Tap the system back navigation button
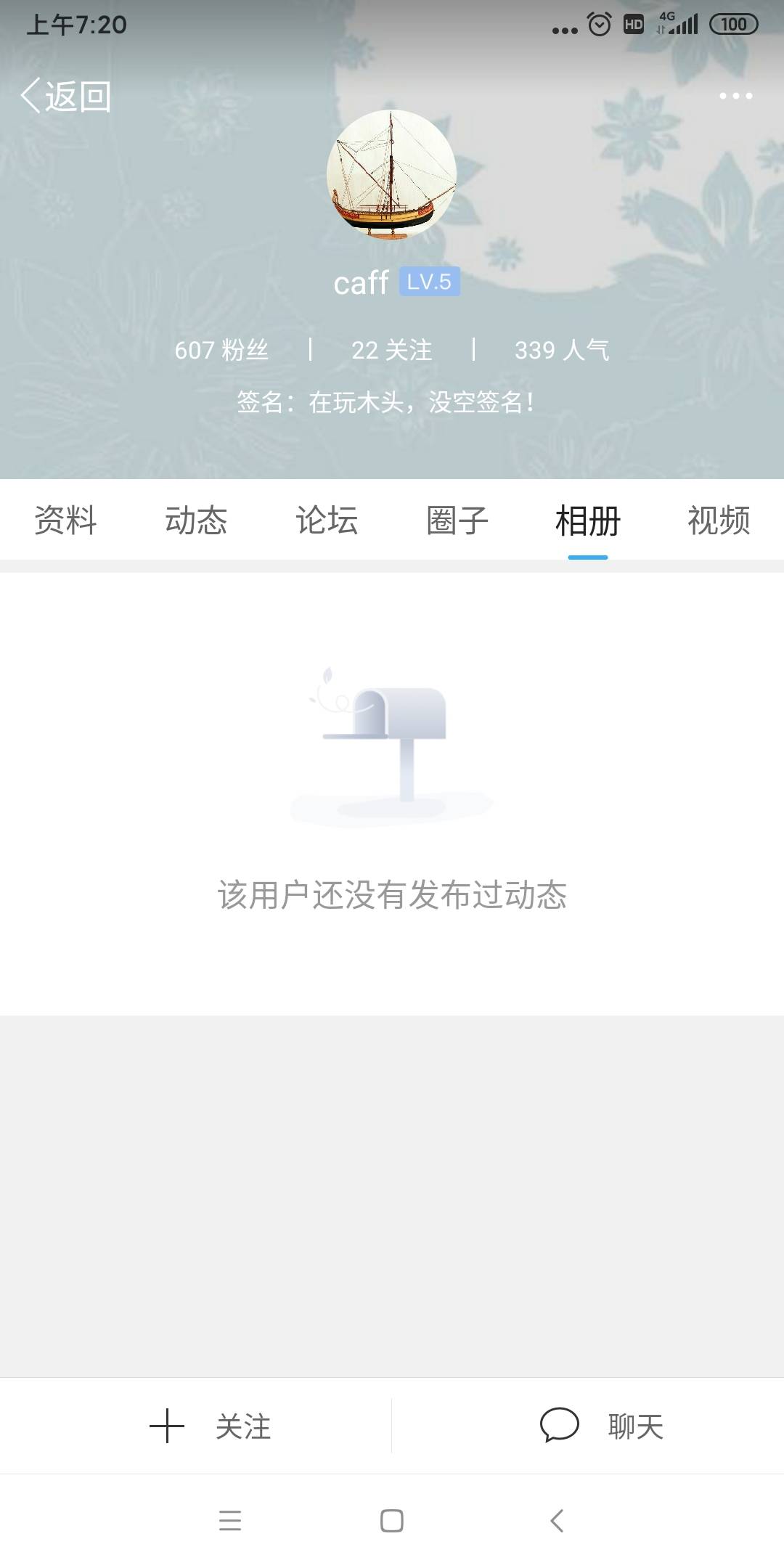The image size is (784, 1568). pyautogui.click(x=557, y=1520)
